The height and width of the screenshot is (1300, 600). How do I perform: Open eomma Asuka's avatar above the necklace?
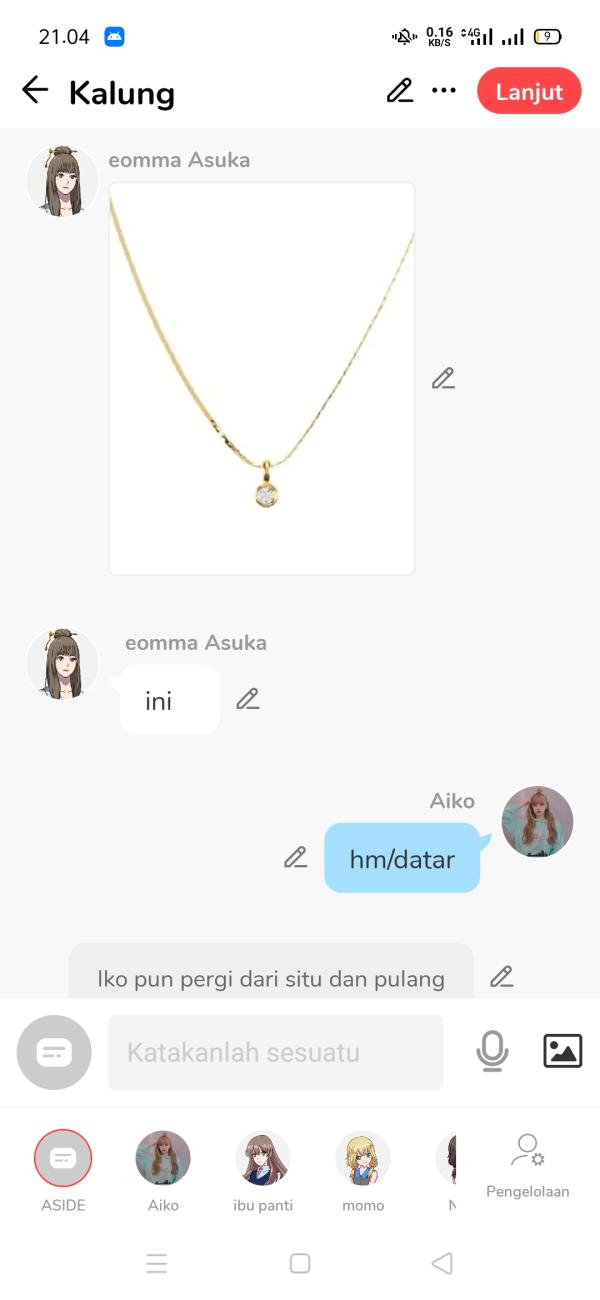(x=62, y=181)
